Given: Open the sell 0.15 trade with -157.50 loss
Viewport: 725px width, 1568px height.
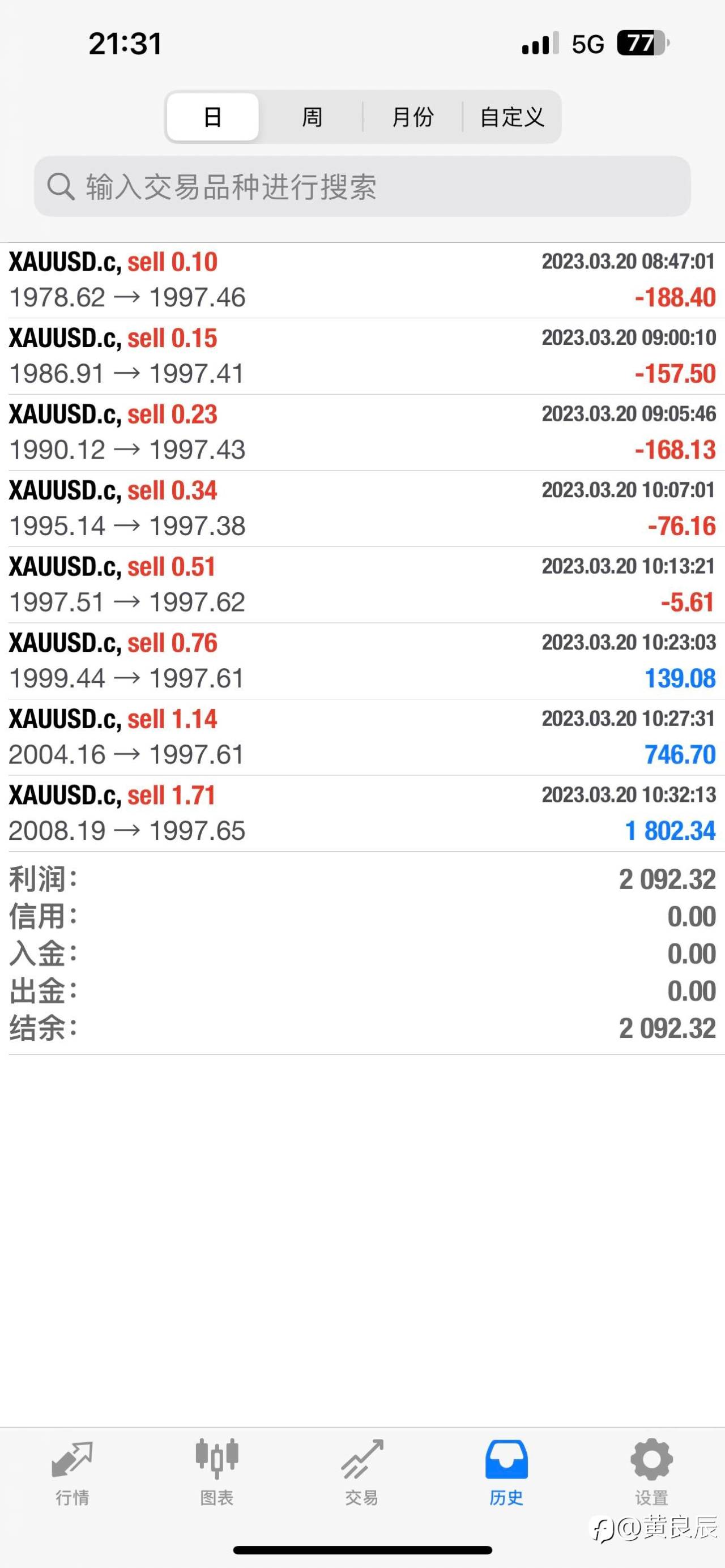Looking at the screenshot, I should click(x=362, y=356).
